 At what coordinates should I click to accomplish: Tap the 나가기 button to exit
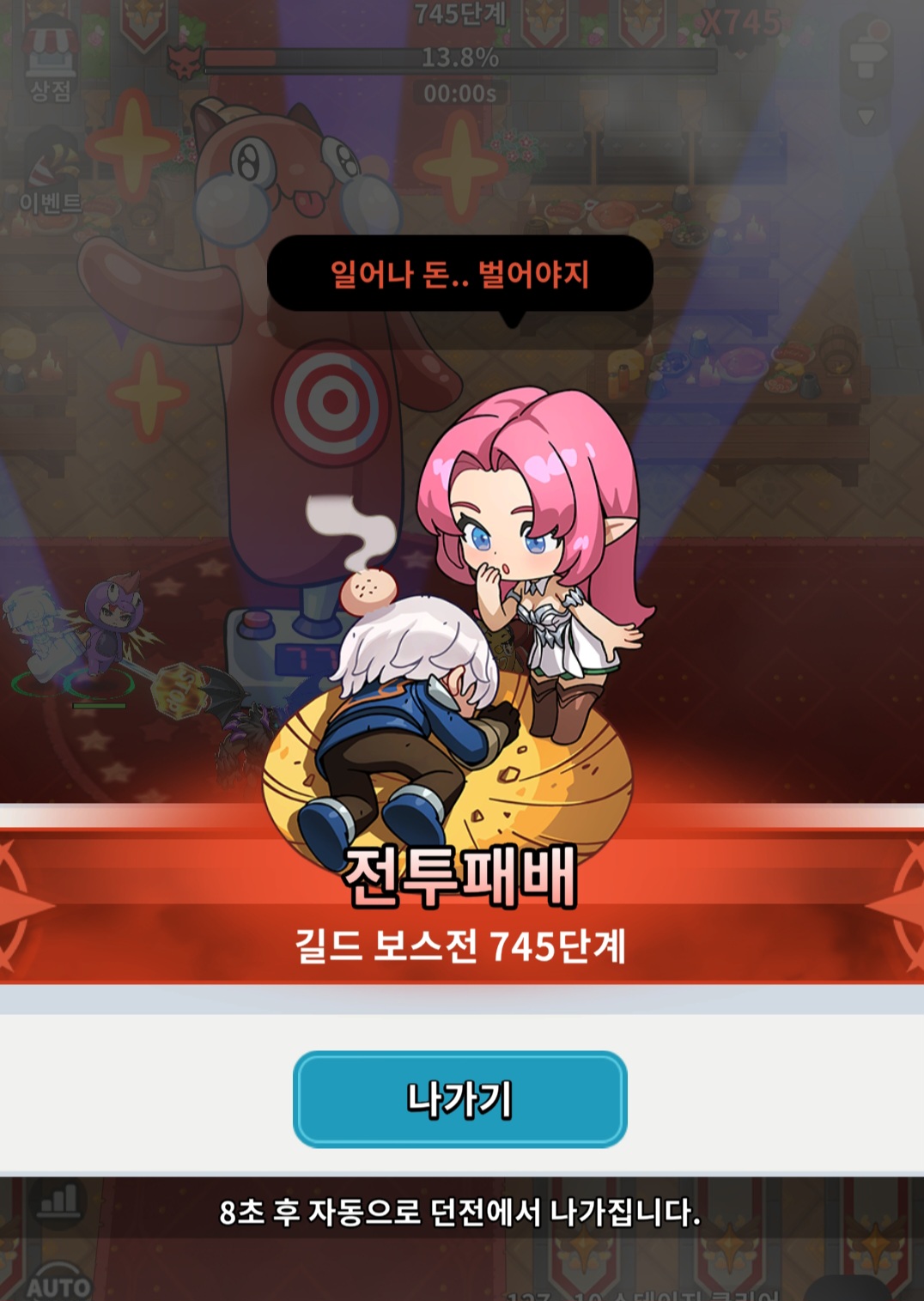460,1099
